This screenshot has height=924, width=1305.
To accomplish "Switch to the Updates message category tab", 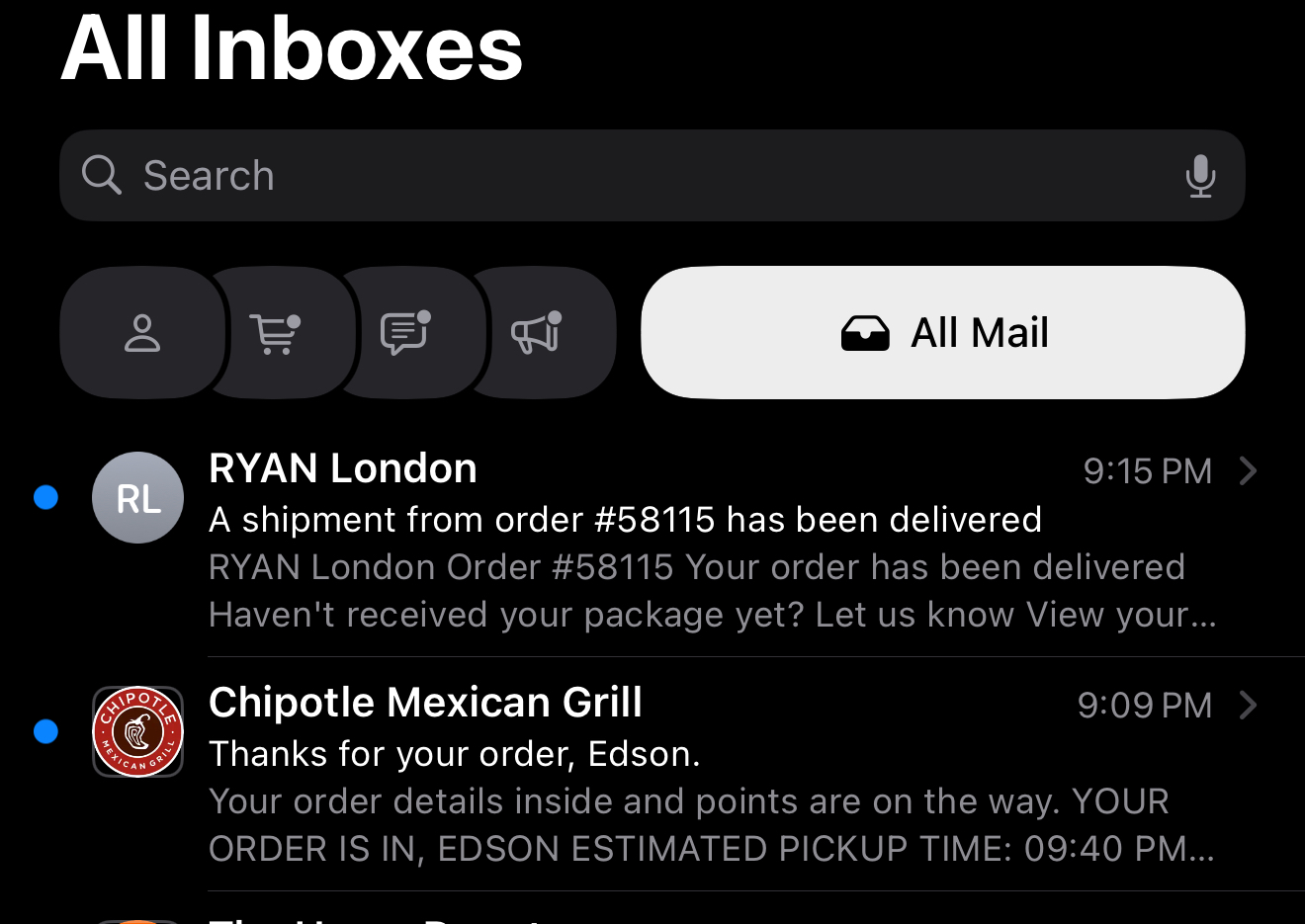I will pyautogui.click(x=405, y=333).
